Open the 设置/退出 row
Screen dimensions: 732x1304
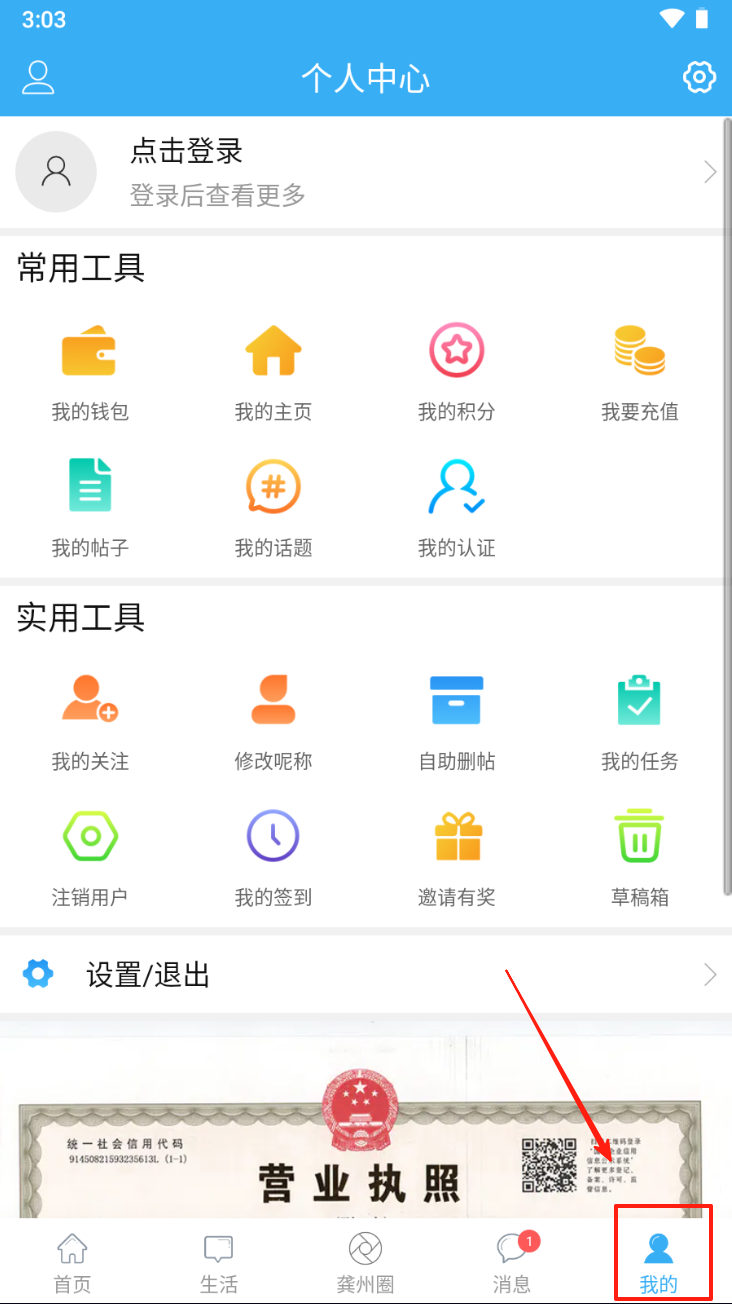click(366, 974)
